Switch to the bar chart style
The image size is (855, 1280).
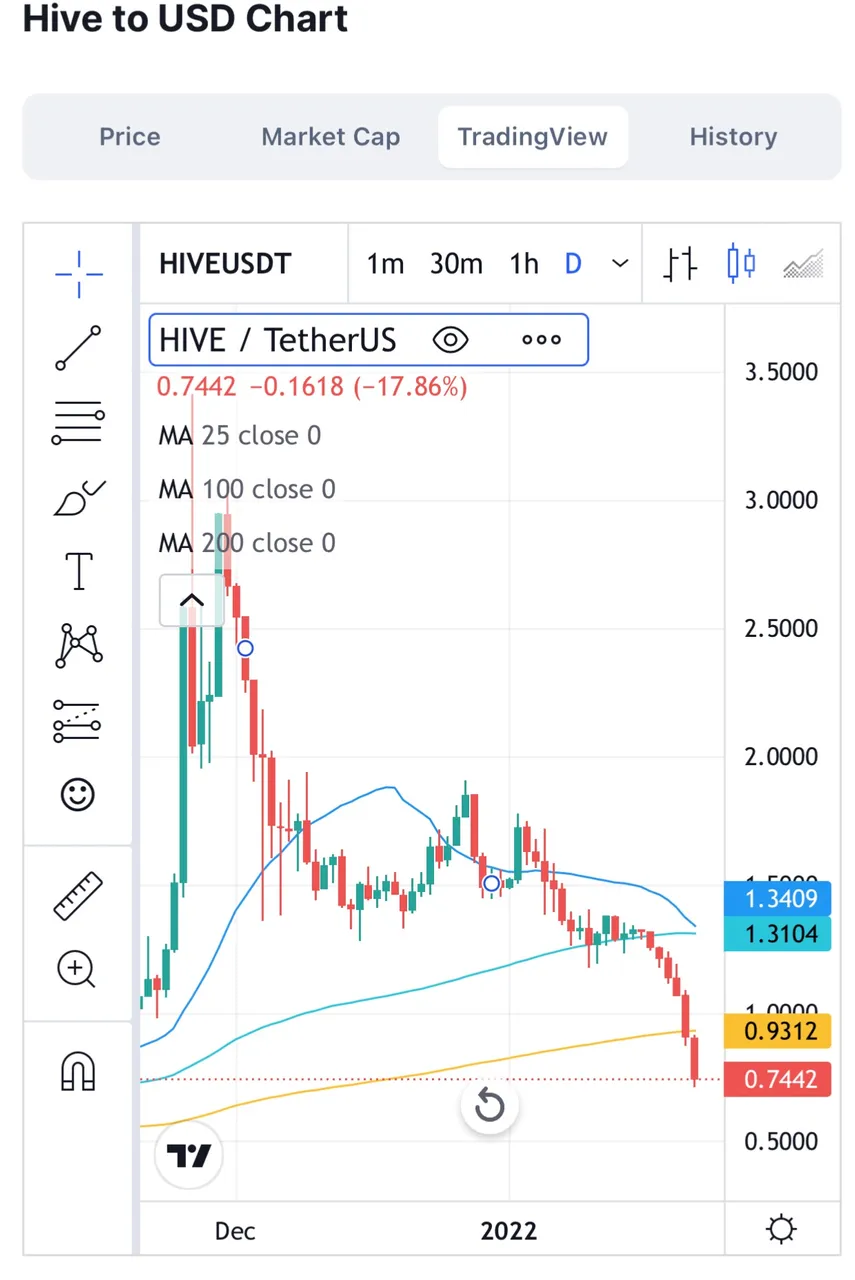(681, 264)
